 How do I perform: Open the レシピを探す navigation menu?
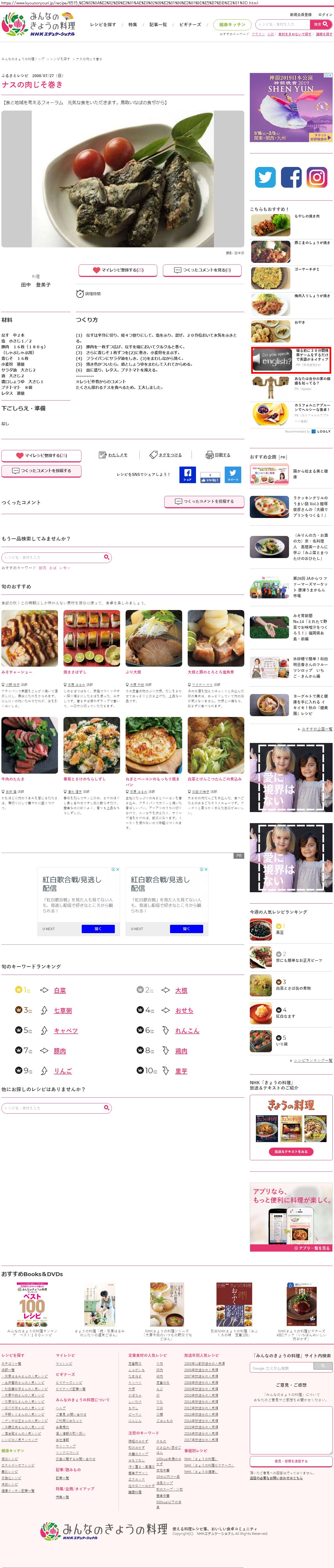tap(103, 25)
